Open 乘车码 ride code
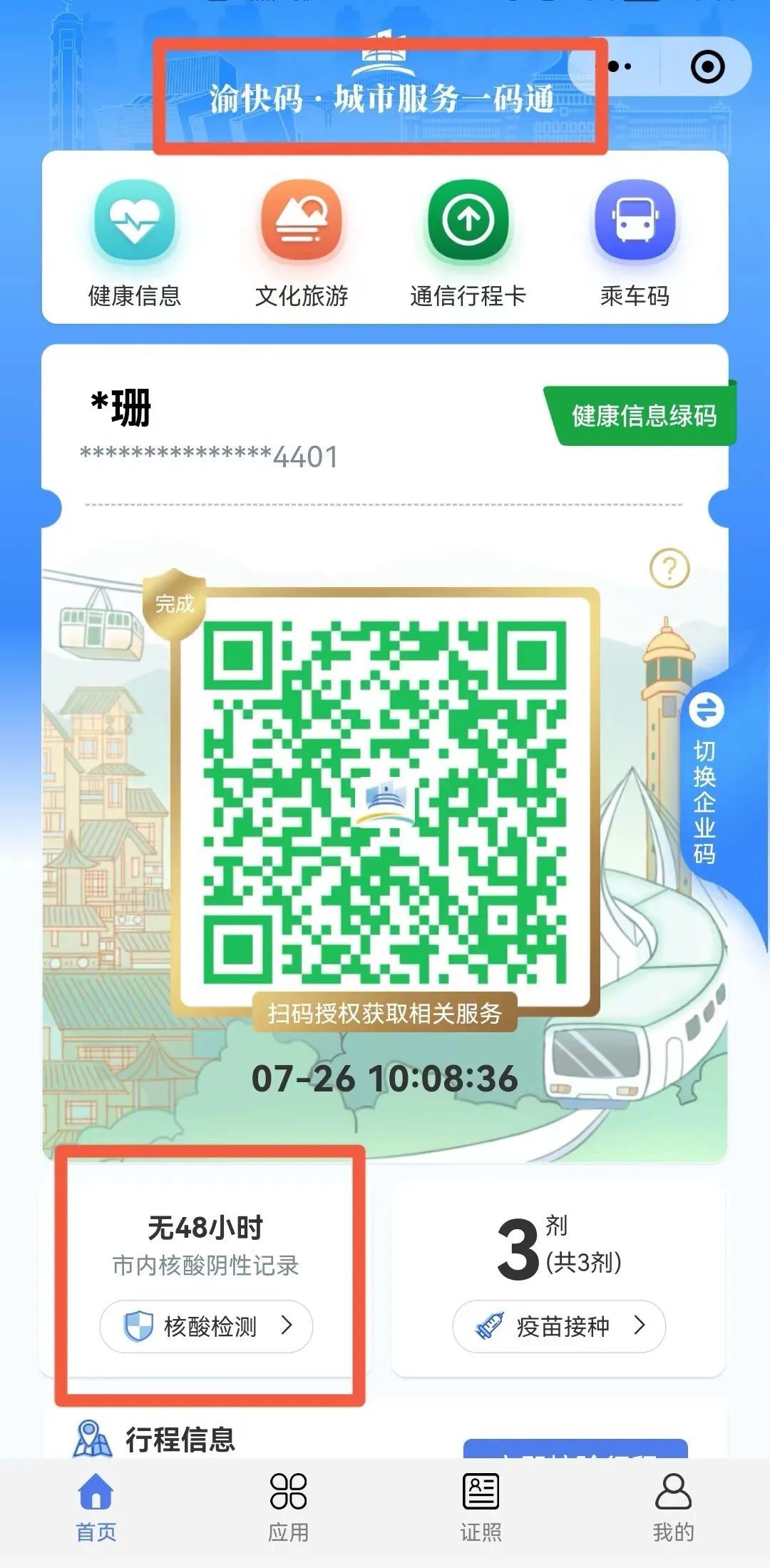 (635, 243)
